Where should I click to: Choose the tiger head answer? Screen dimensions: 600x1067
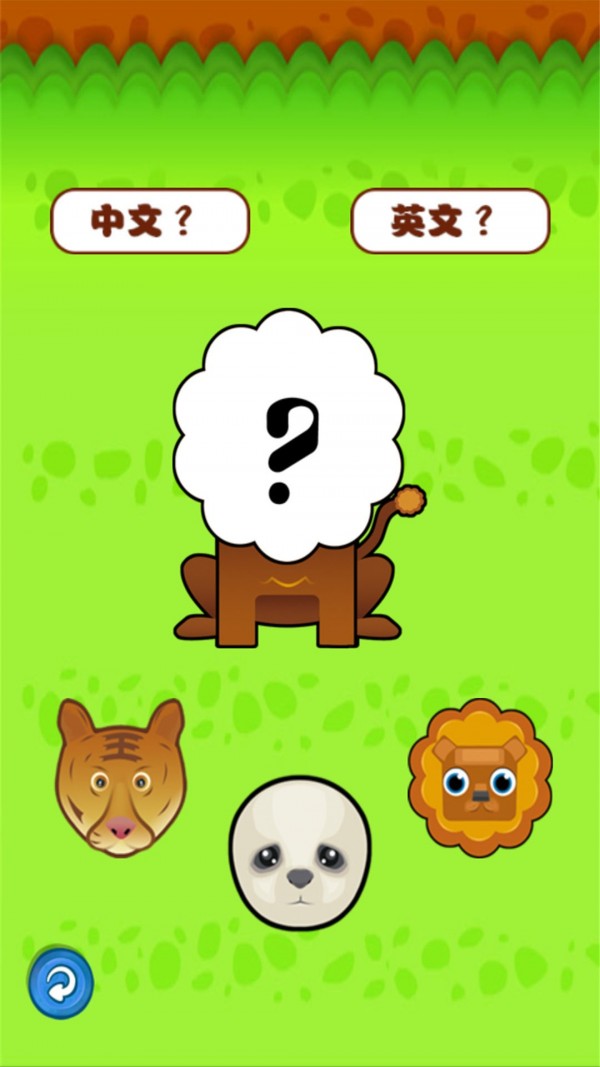[x=120, y=778]
